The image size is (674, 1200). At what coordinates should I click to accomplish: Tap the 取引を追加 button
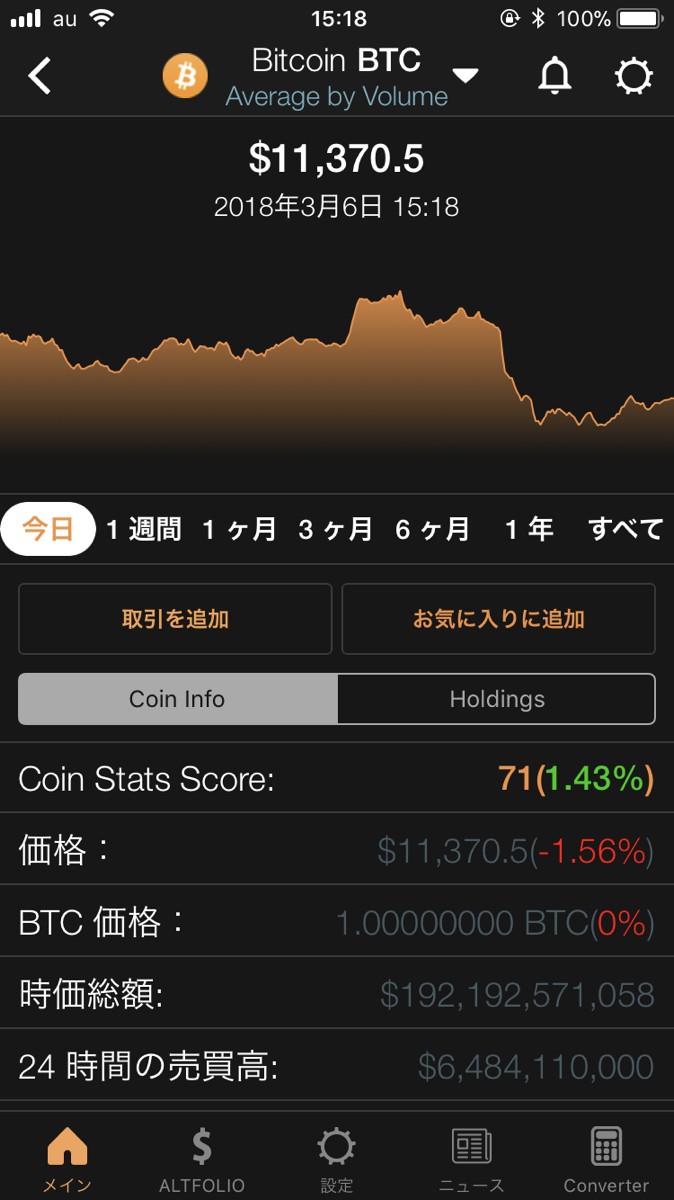pos(175,619)
